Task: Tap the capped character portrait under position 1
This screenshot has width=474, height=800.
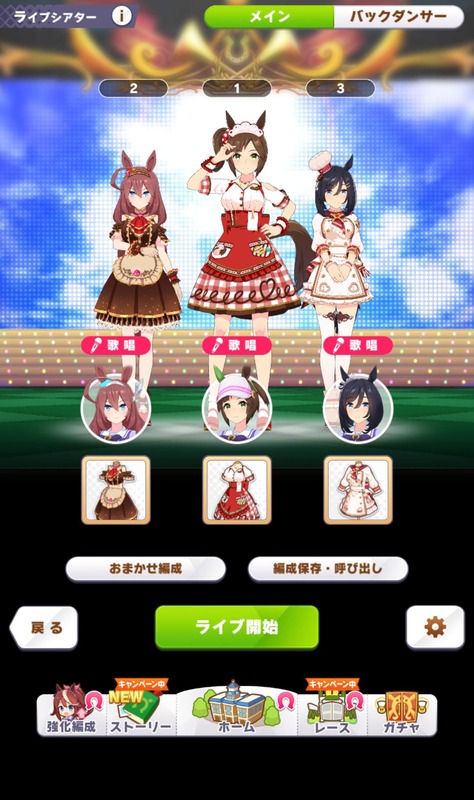Action: click(x=237, y=408)
